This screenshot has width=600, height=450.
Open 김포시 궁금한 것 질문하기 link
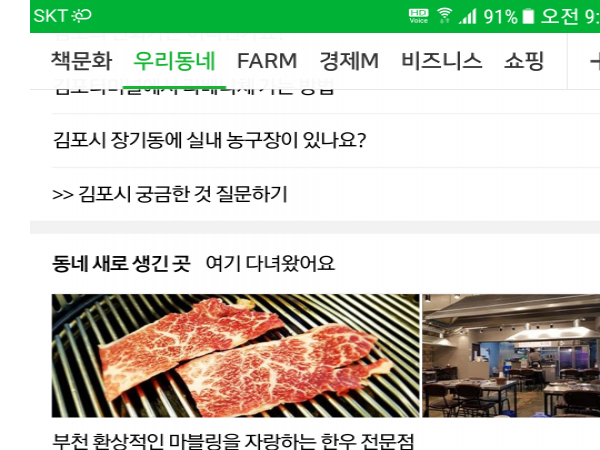(x=170, y=194)
